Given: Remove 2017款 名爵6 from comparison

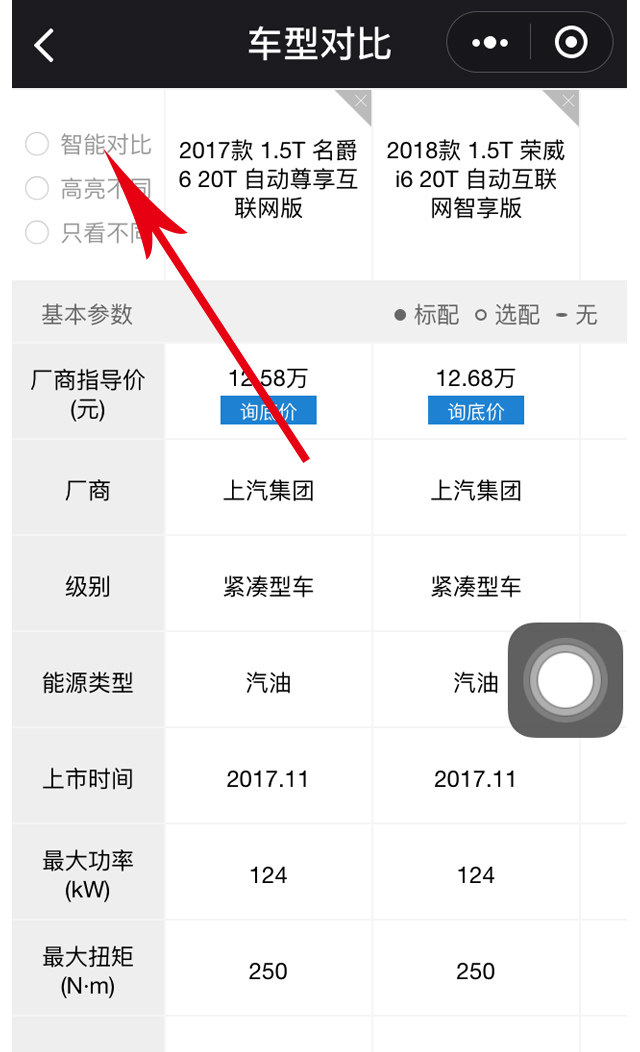Looking at the screenshot, I should point(360,101).
